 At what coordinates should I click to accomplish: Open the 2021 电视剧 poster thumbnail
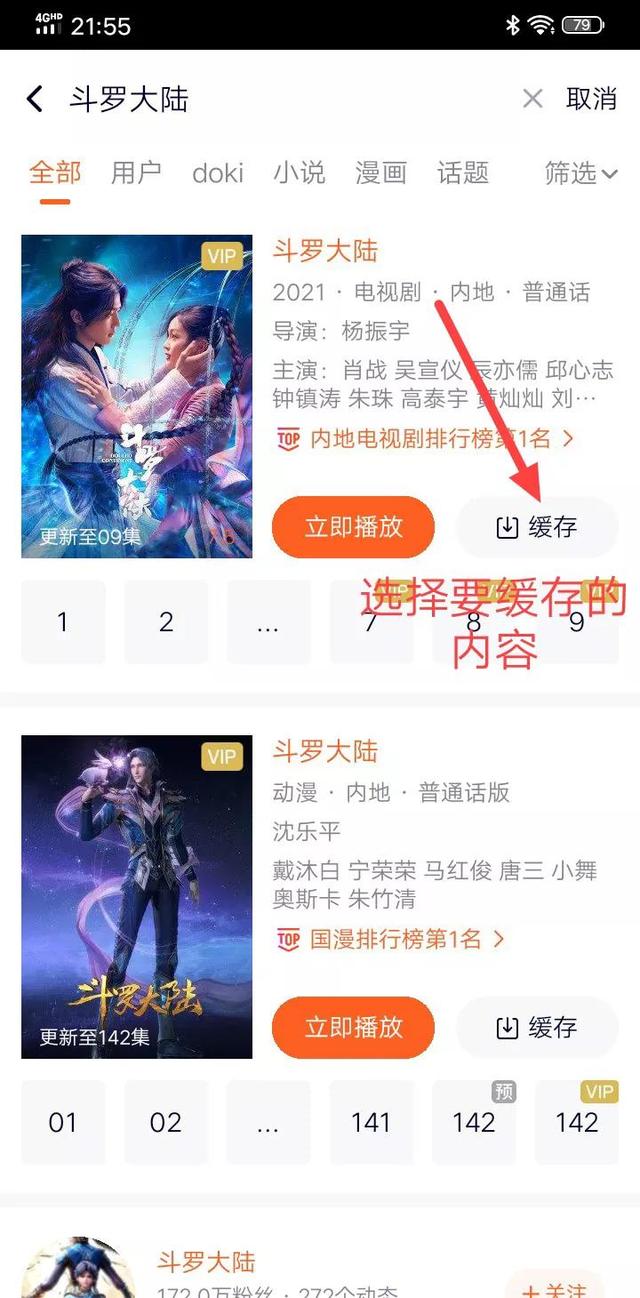pyautogui.click(x=136, y=396)
